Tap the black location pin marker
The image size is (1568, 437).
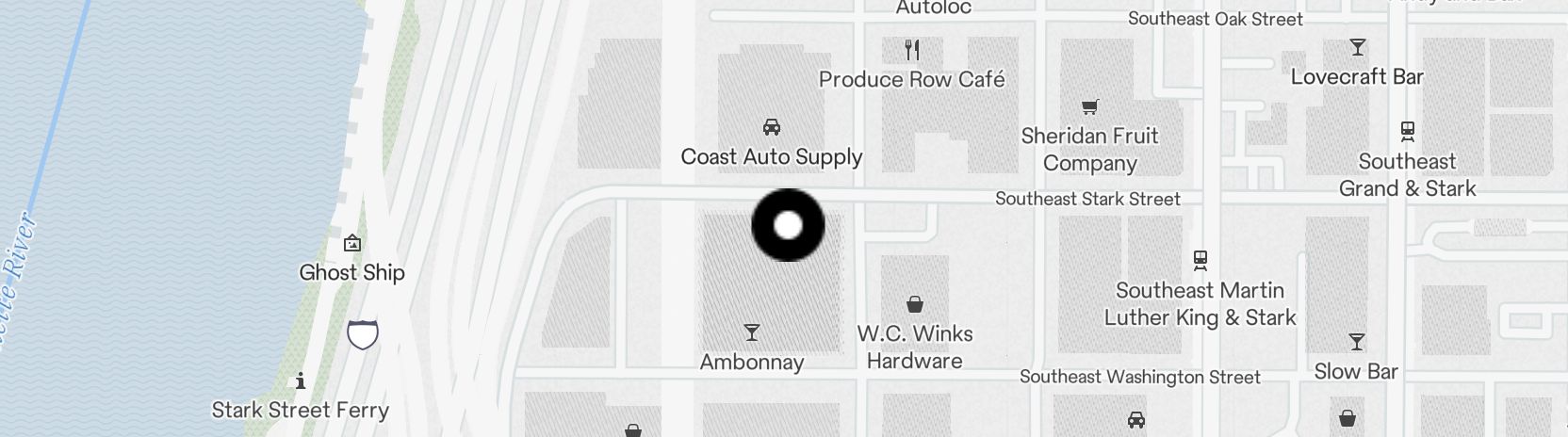pos(788,225)
